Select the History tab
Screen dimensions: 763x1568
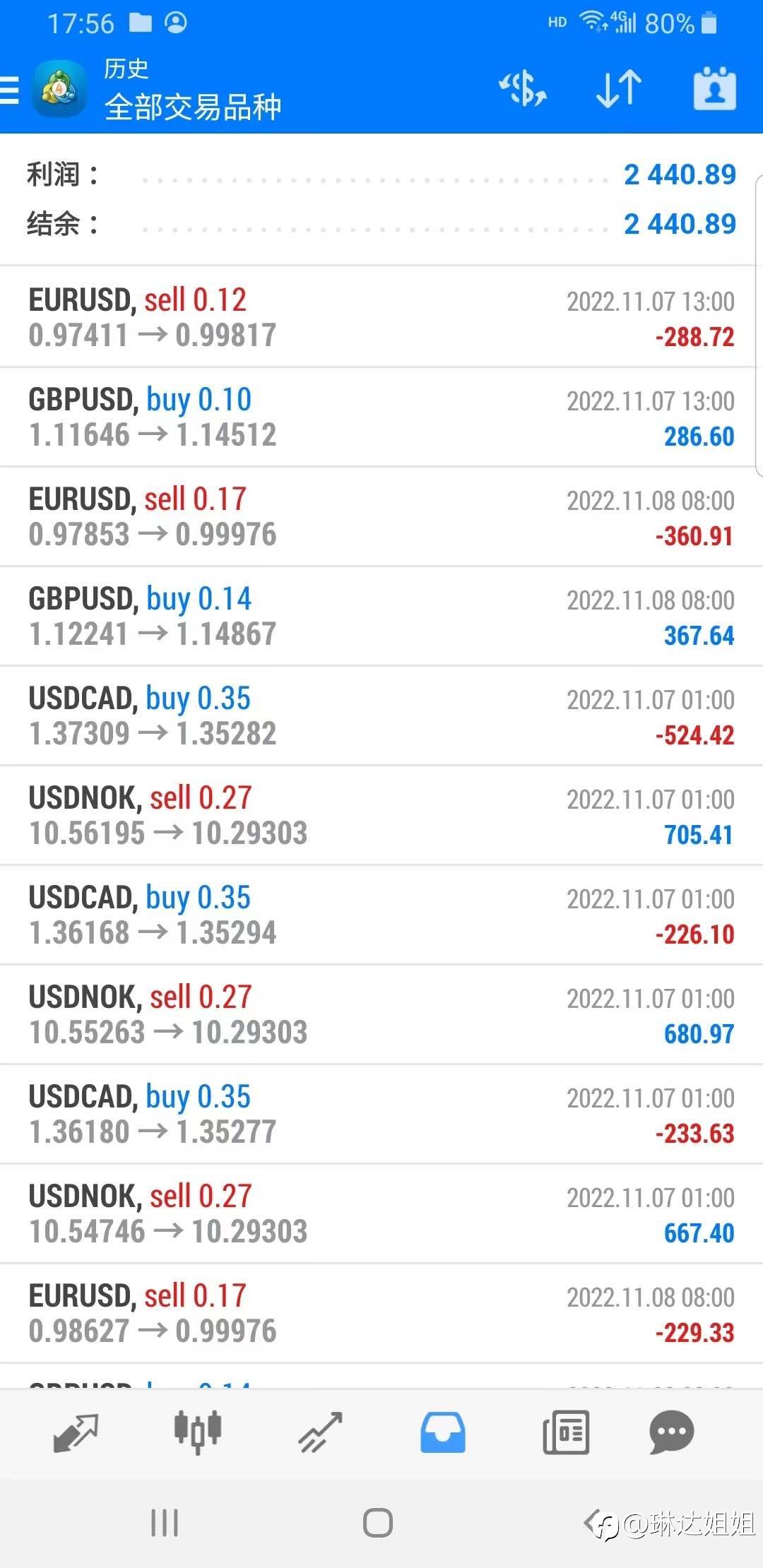tap(443, 1432)
